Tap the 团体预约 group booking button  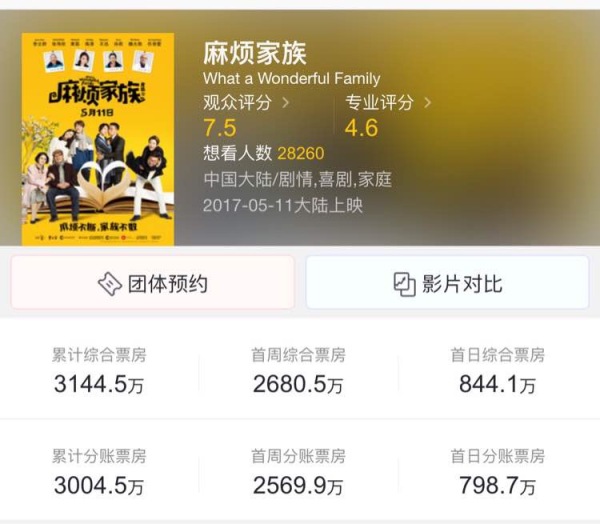[153, 283]
